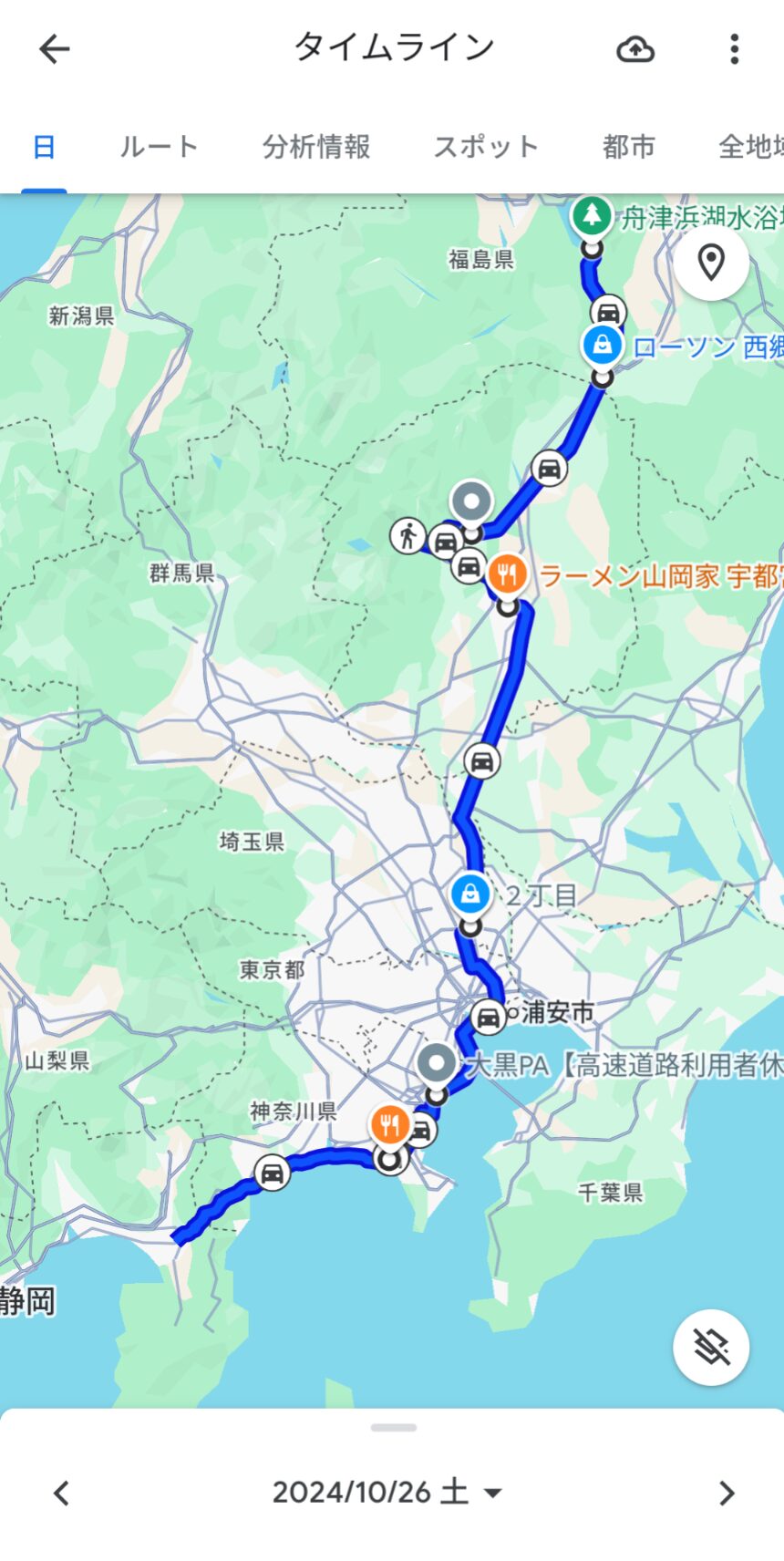
Task: Go to the next day
Action: [x=726, y=1493]
